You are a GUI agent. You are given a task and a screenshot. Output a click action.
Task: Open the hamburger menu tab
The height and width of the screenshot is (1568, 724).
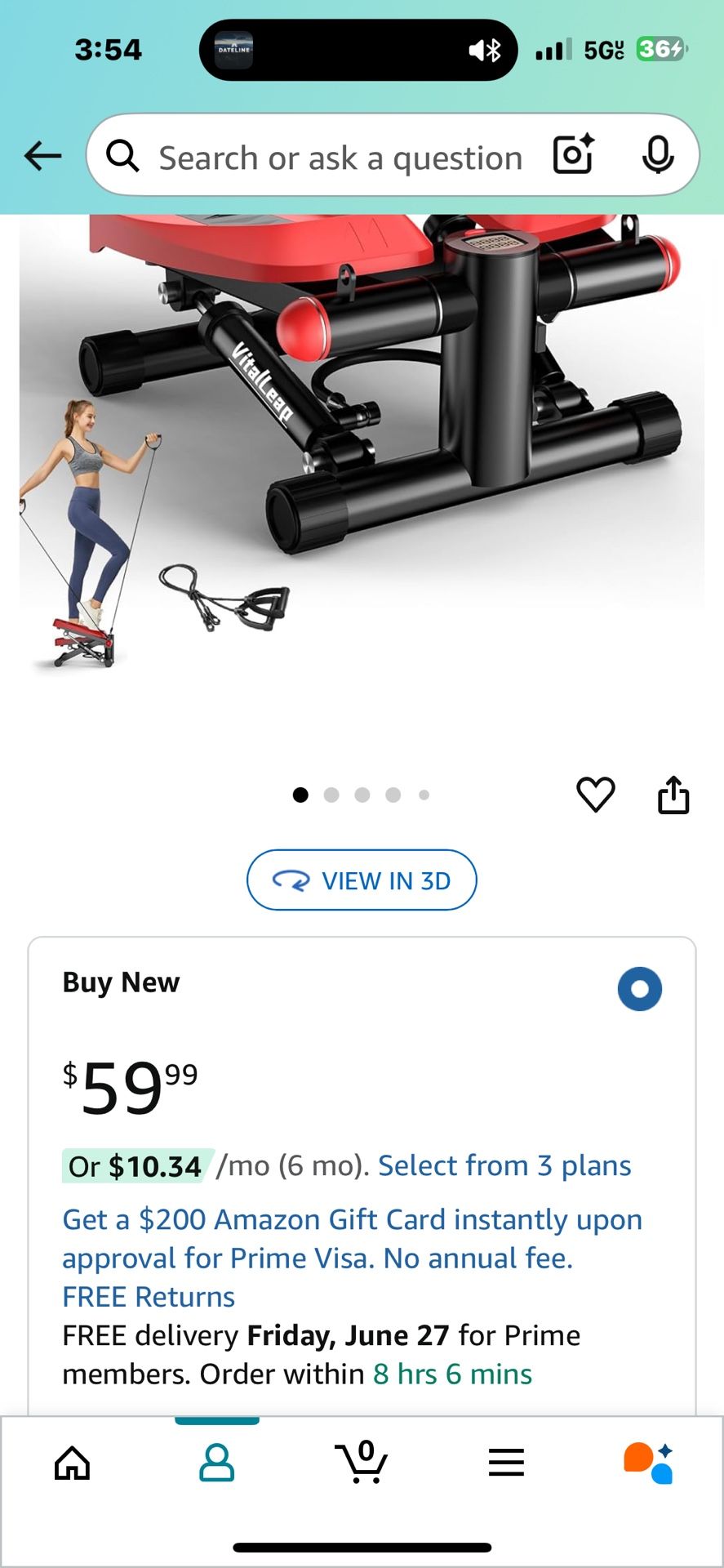[x=506, y=1463]
